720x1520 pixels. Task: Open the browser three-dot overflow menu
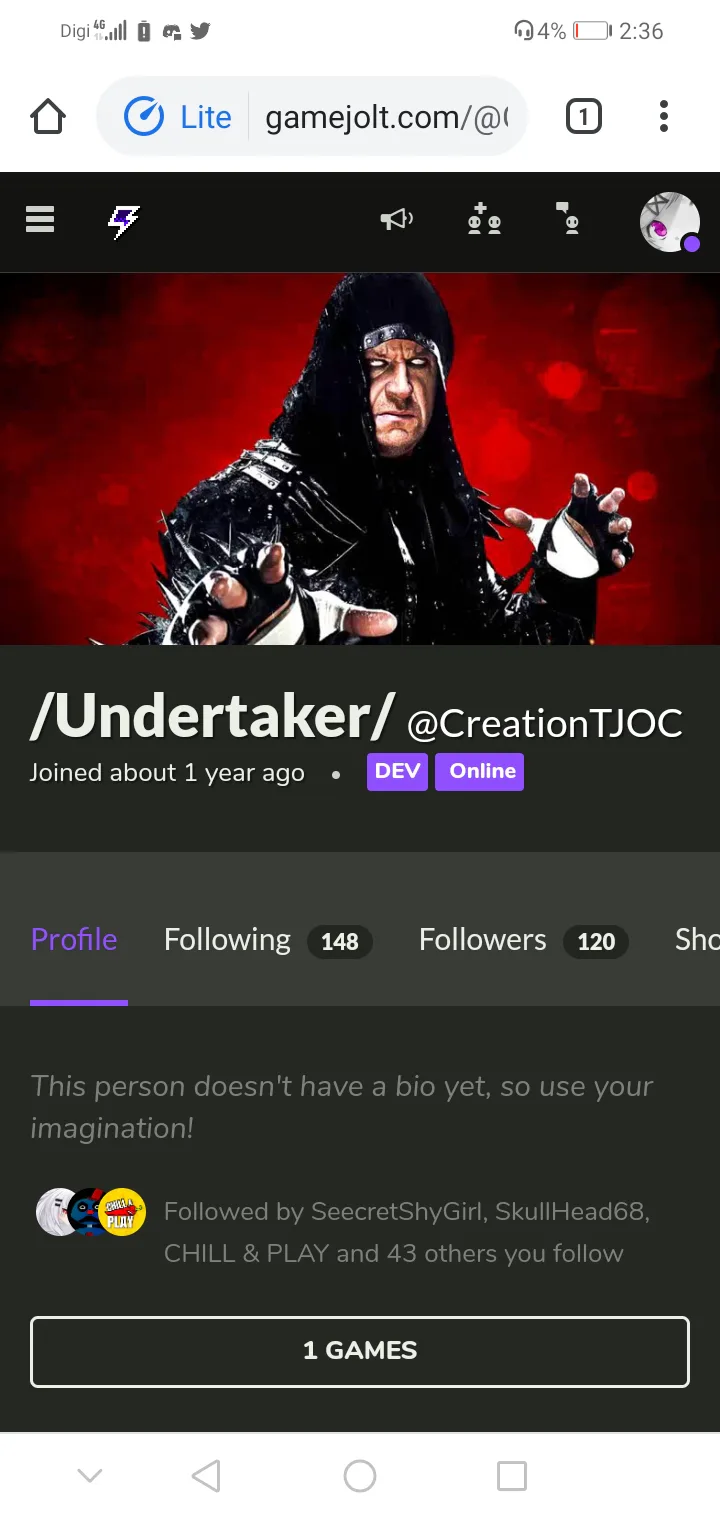[x=663, y=118]
